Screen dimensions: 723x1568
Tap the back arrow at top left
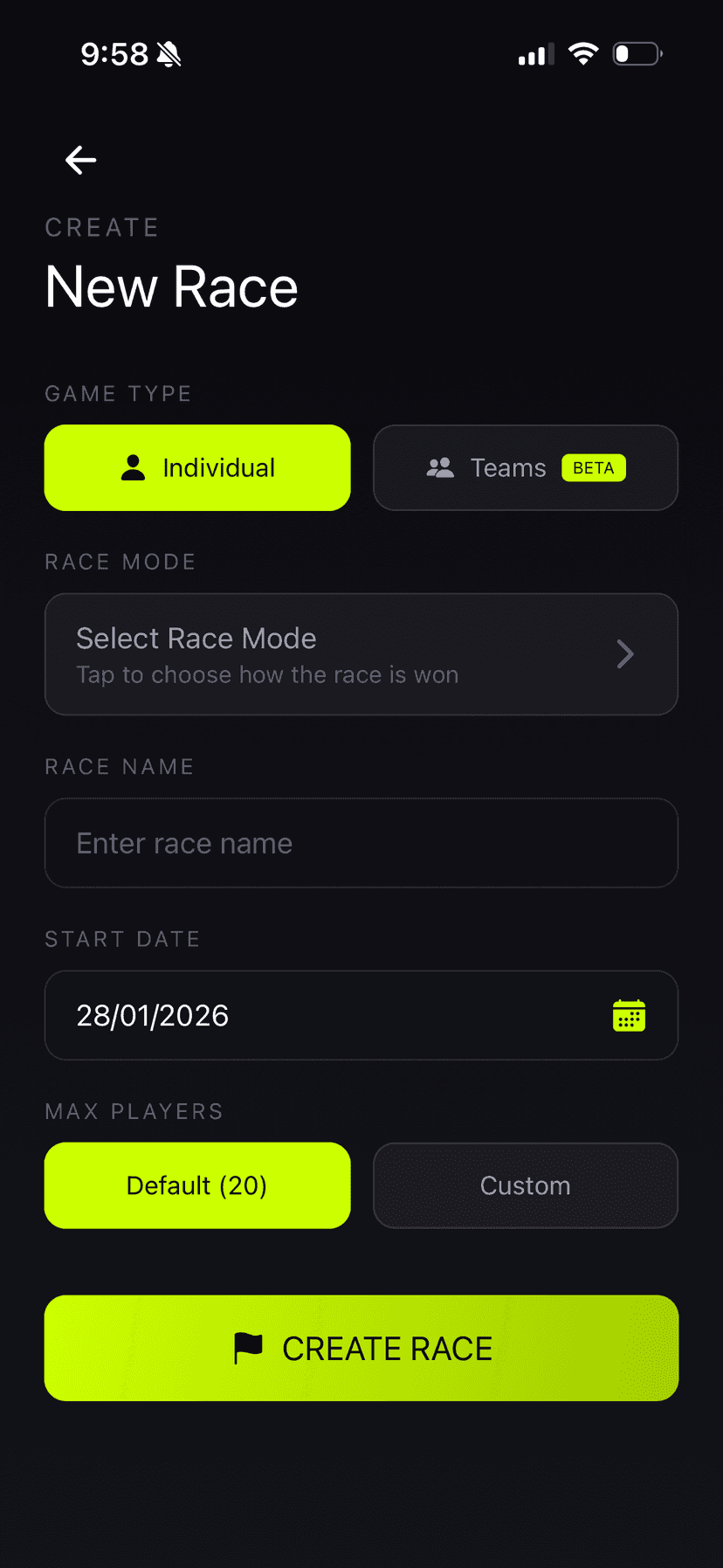80,160
